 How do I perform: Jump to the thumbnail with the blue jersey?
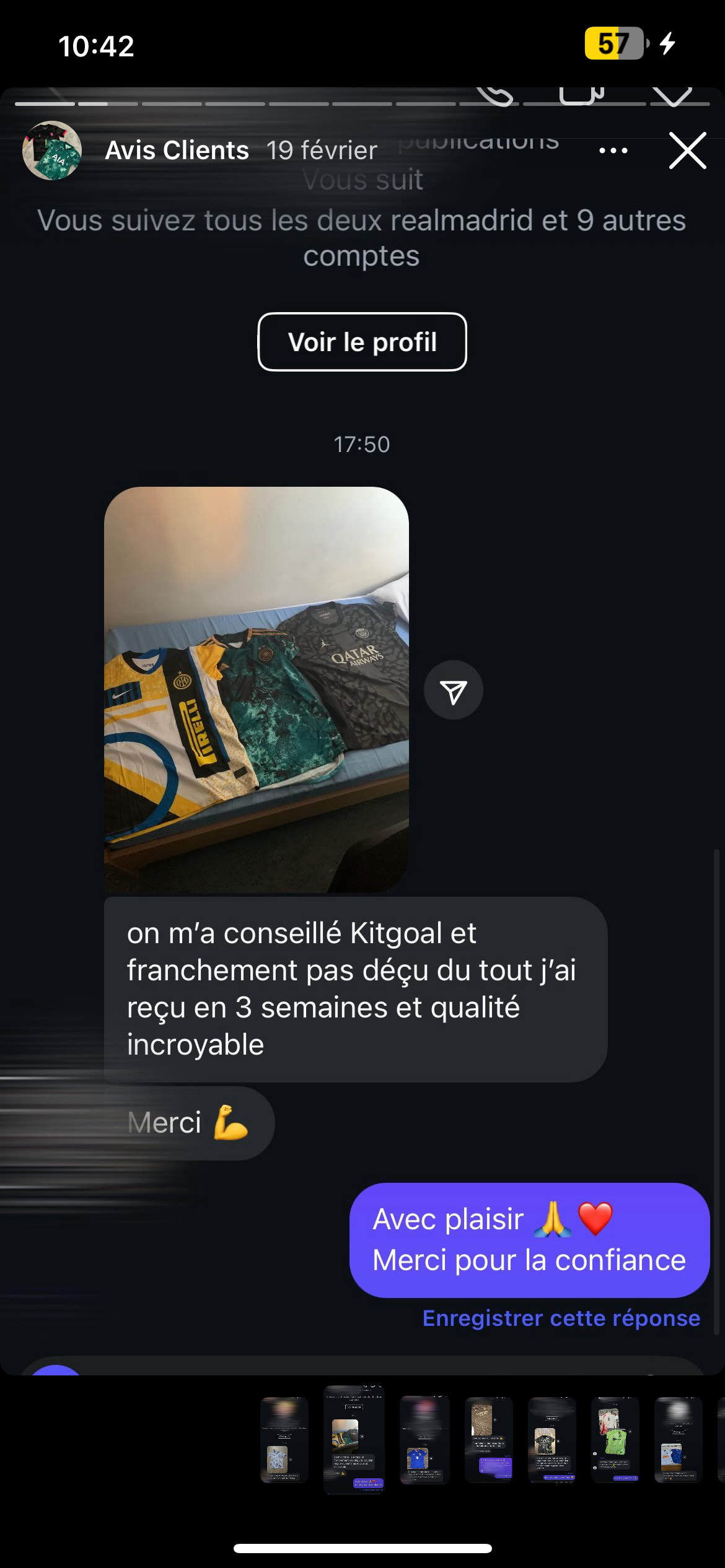pyautogui.click(x=424, y=1439)
